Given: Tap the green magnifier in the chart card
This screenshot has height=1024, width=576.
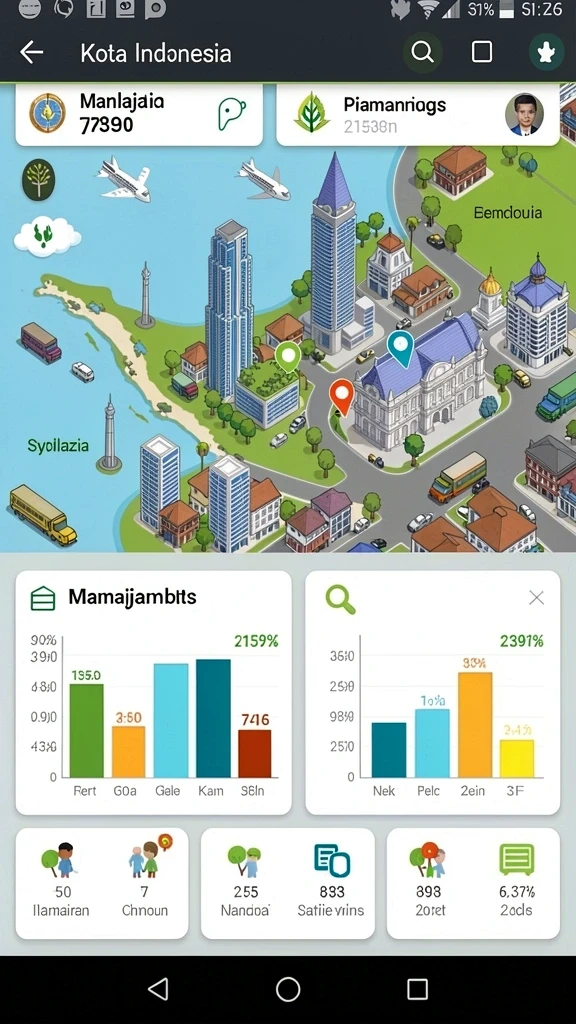Looking at the screenshot, I should (340, 599).
